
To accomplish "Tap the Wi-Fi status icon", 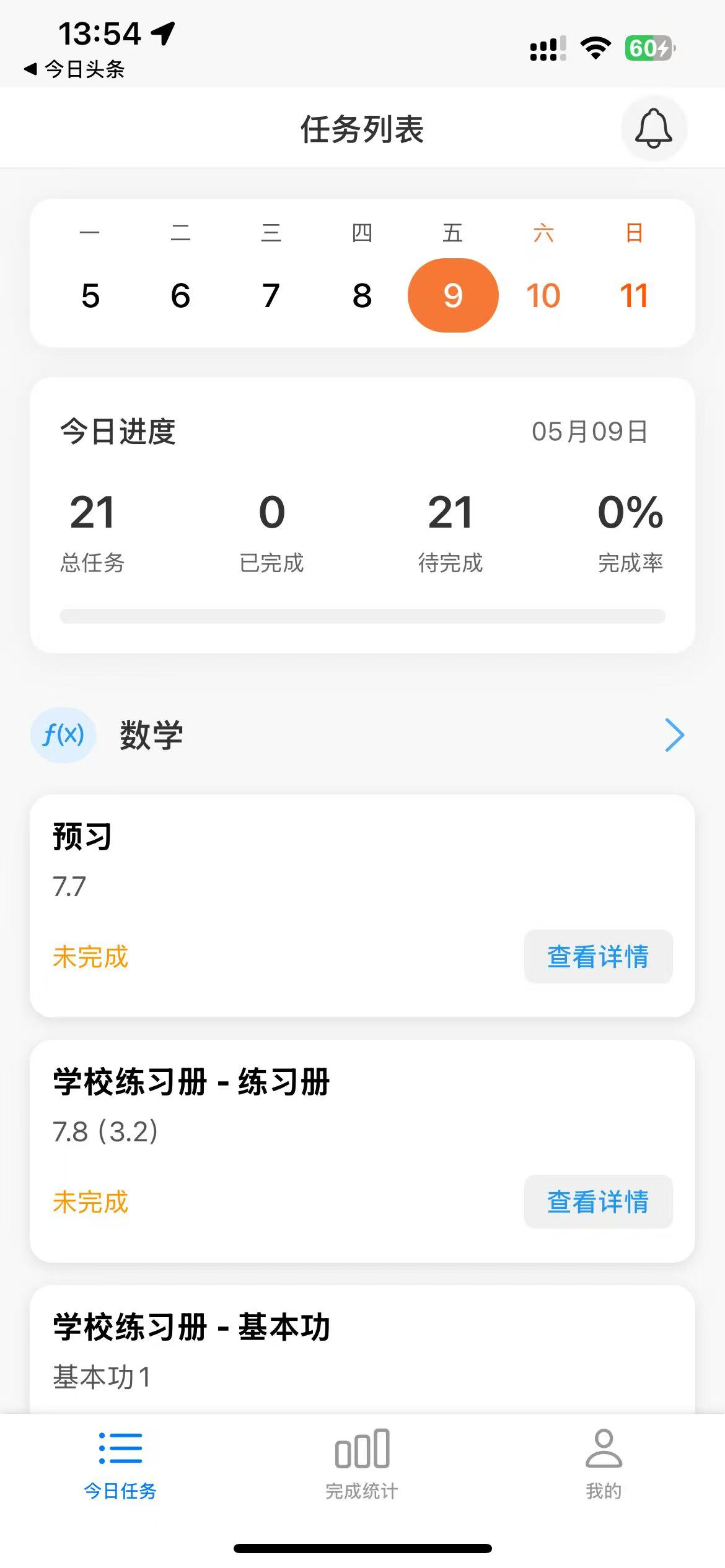I will (594, 46).
